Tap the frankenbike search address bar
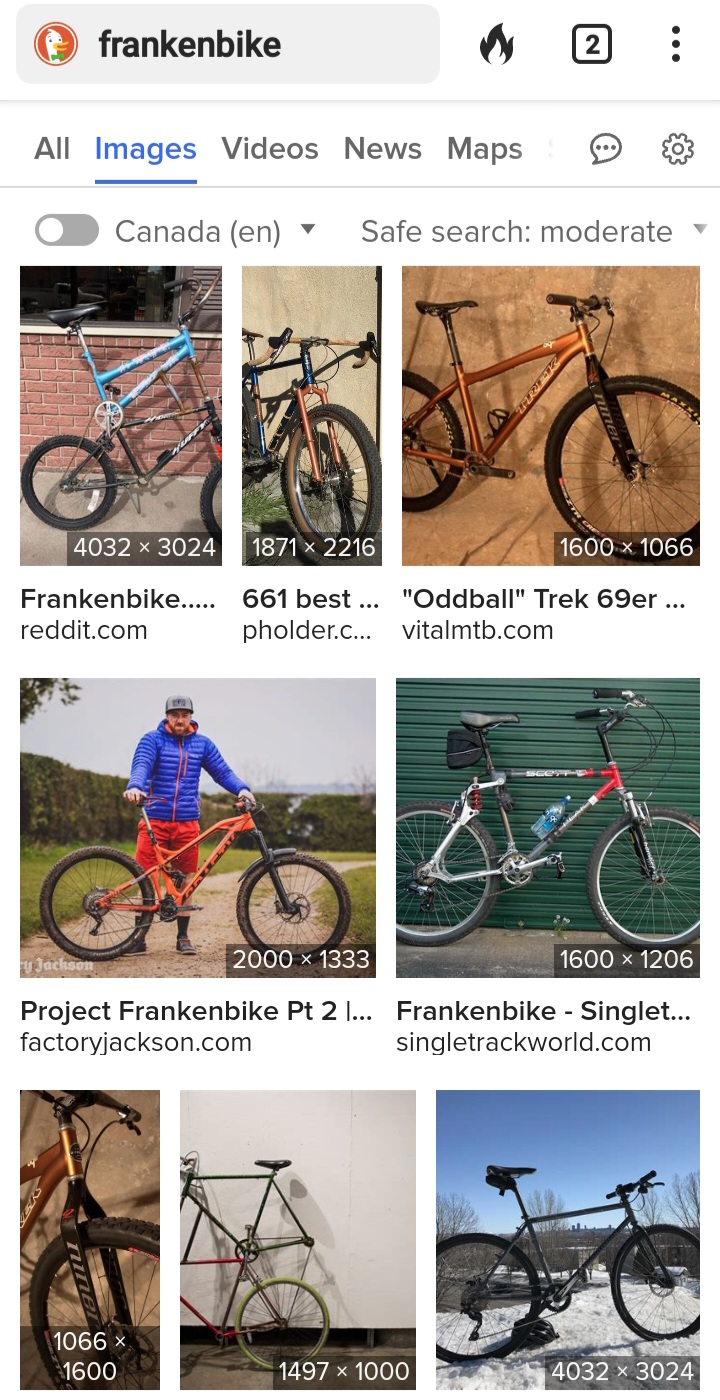 [228, 44]
